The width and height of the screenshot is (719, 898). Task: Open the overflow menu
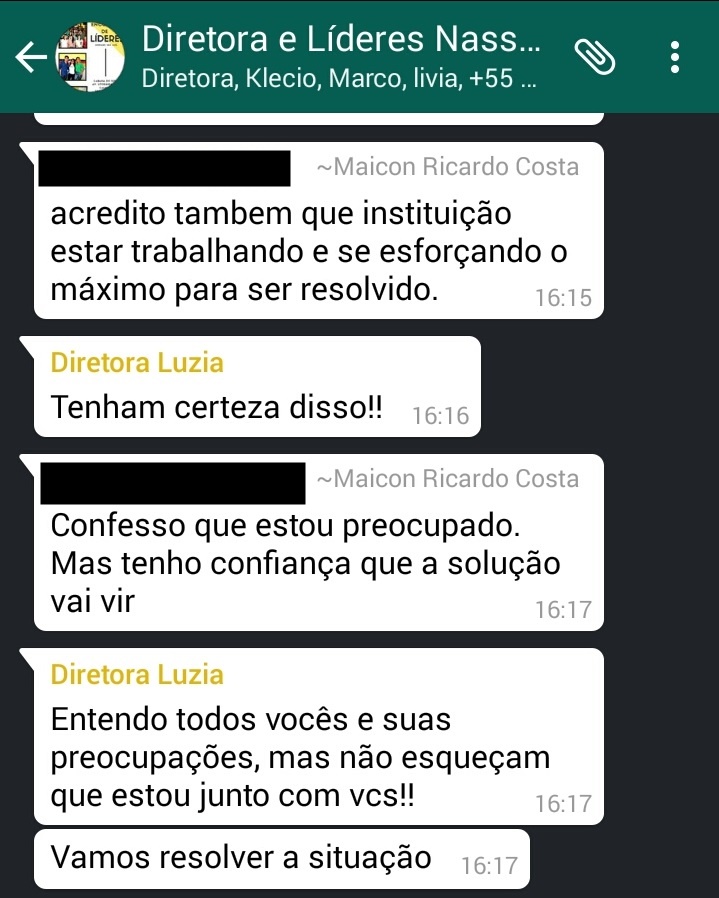[675, 57]
